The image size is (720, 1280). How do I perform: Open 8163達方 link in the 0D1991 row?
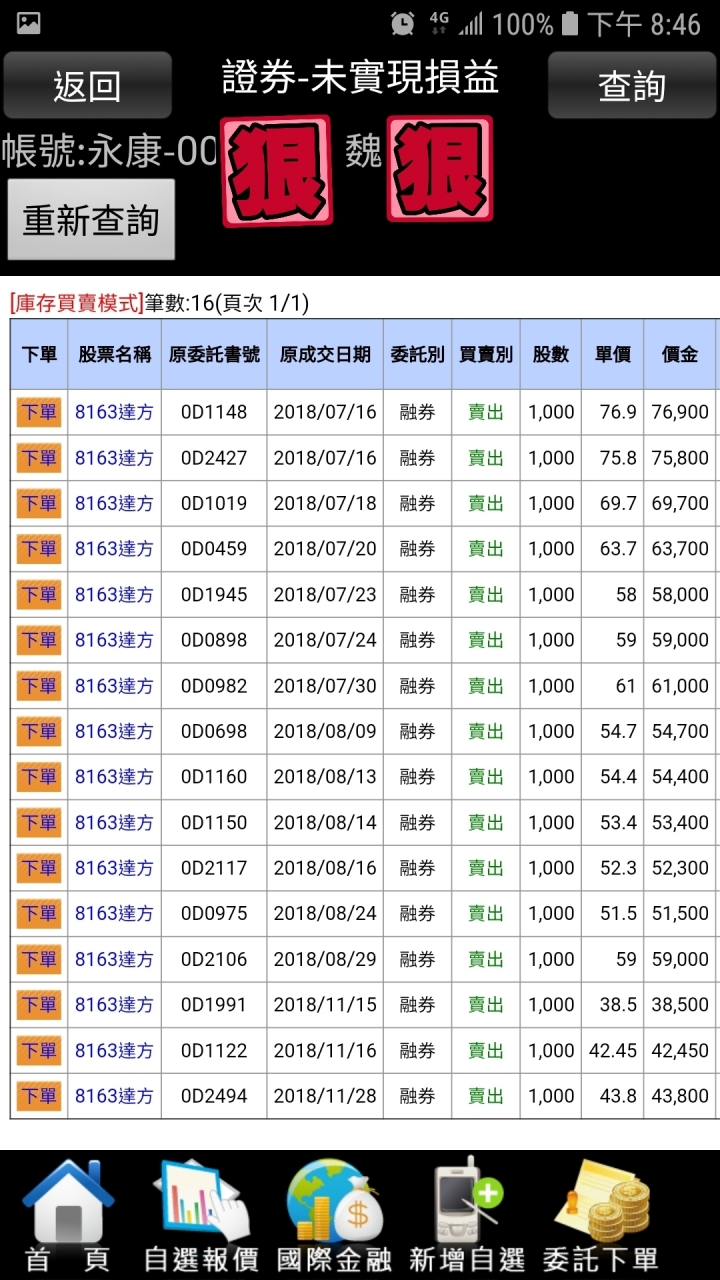(x=114, y=1005)
